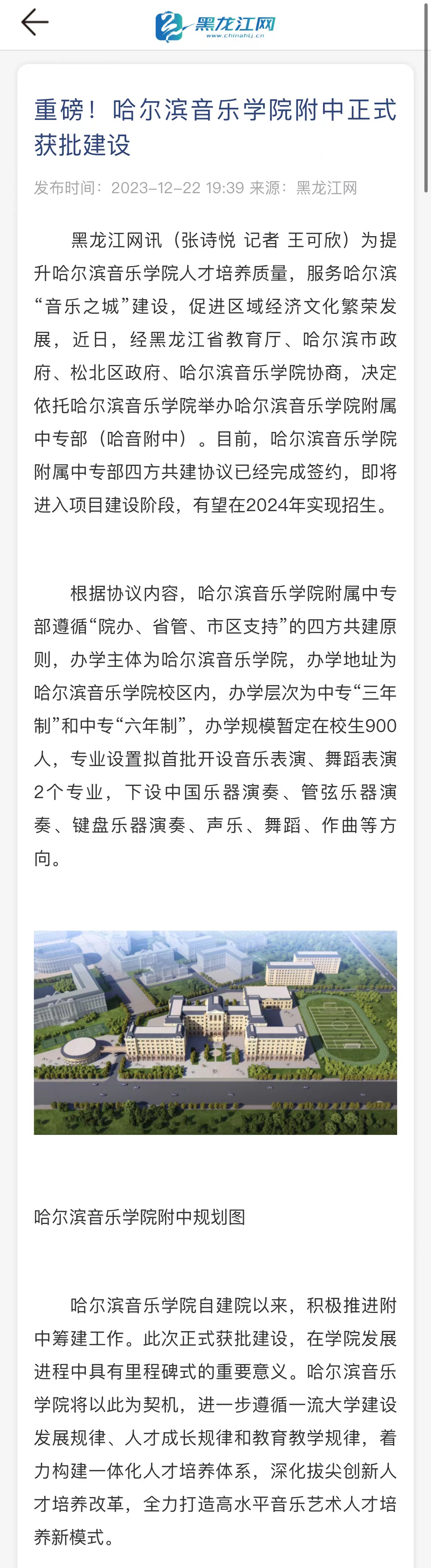Go back using the top-left arrow

(x=34, y=23)
